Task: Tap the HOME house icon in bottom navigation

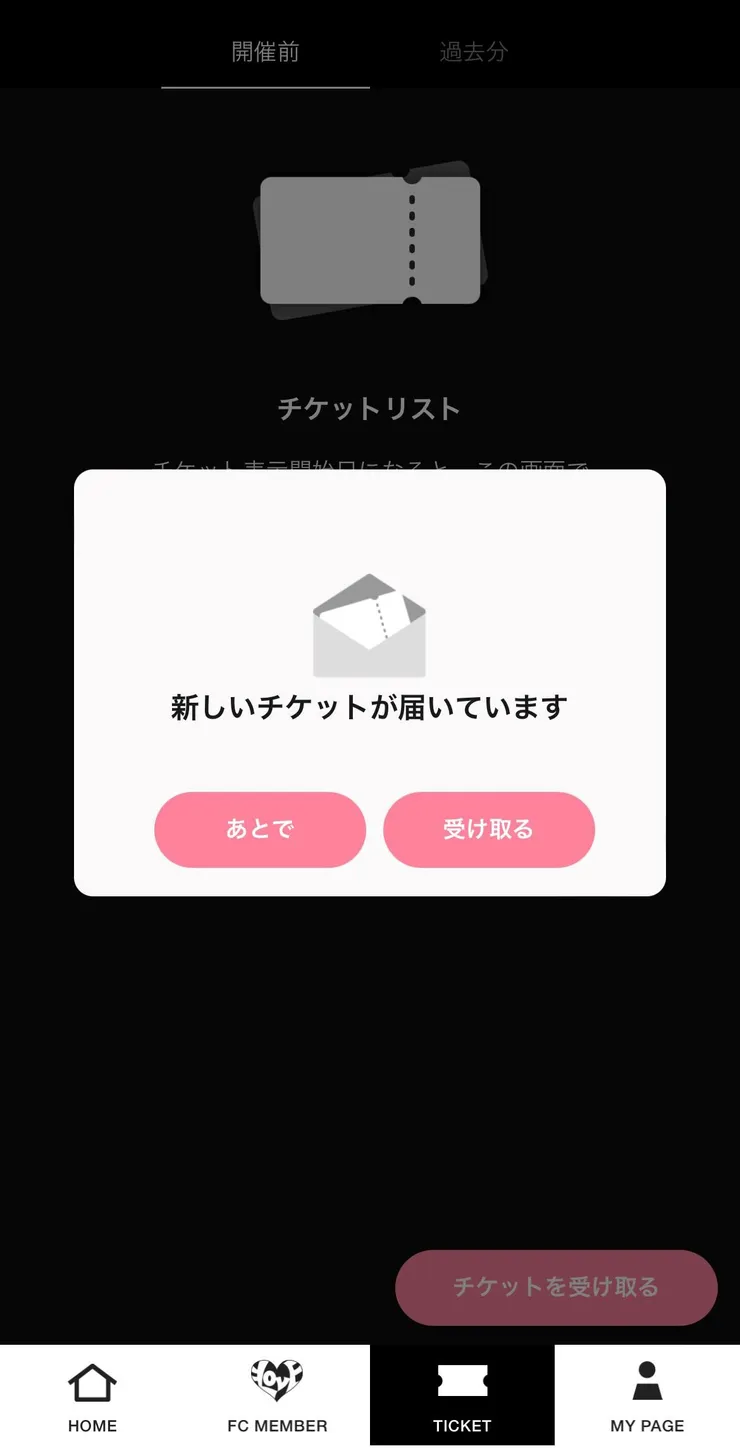Action: click(92, 1385)
